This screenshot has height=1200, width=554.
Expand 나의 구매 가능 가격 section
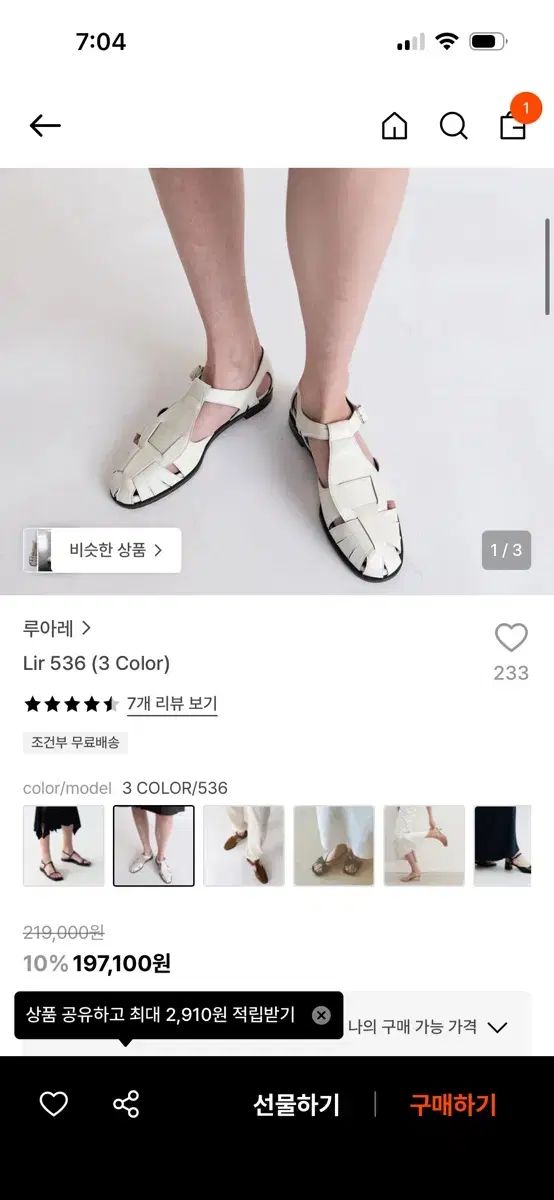coord(428,1027)
